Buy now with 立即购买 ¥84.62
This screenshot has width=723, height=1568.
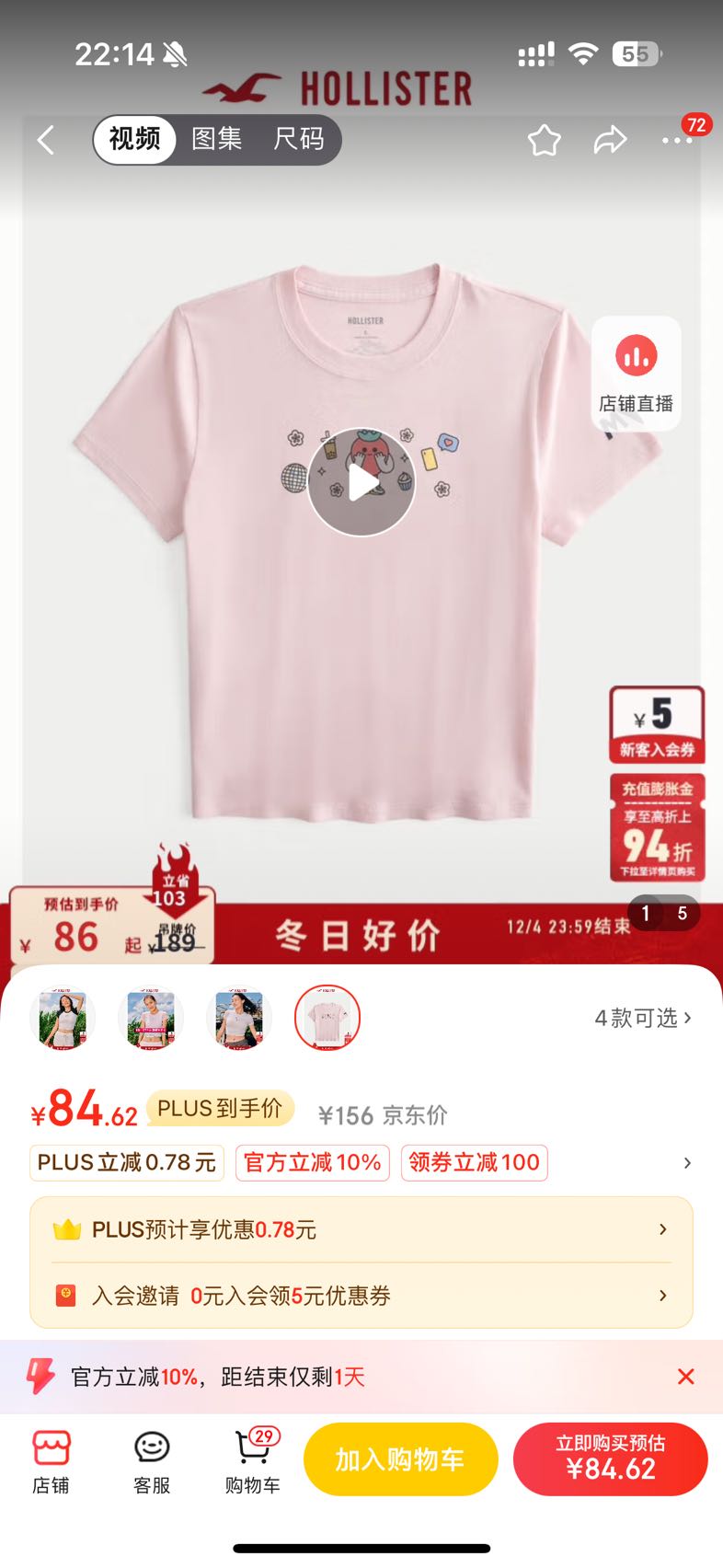click(610, 1459)
